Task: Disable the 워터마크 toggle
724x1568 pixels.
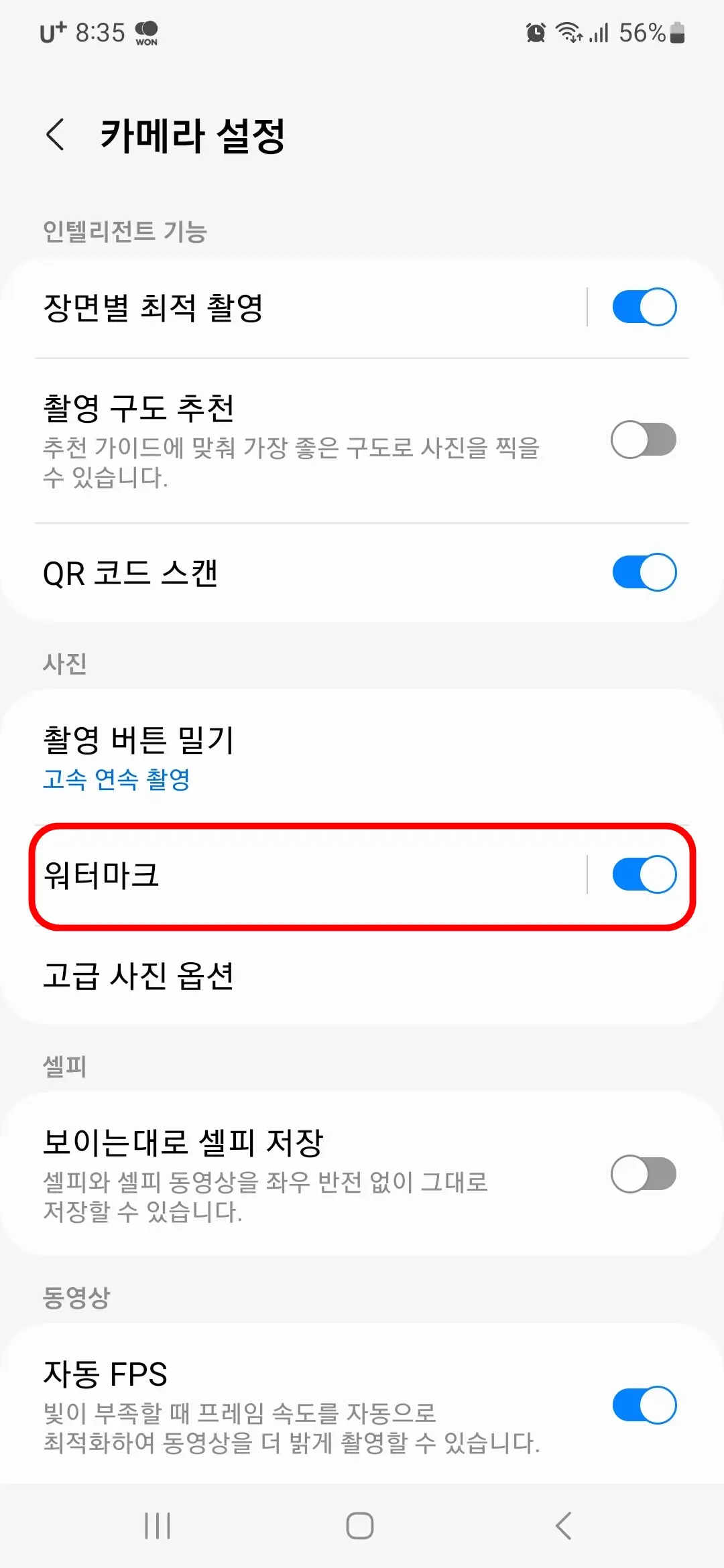Action: tap(642, 873)
